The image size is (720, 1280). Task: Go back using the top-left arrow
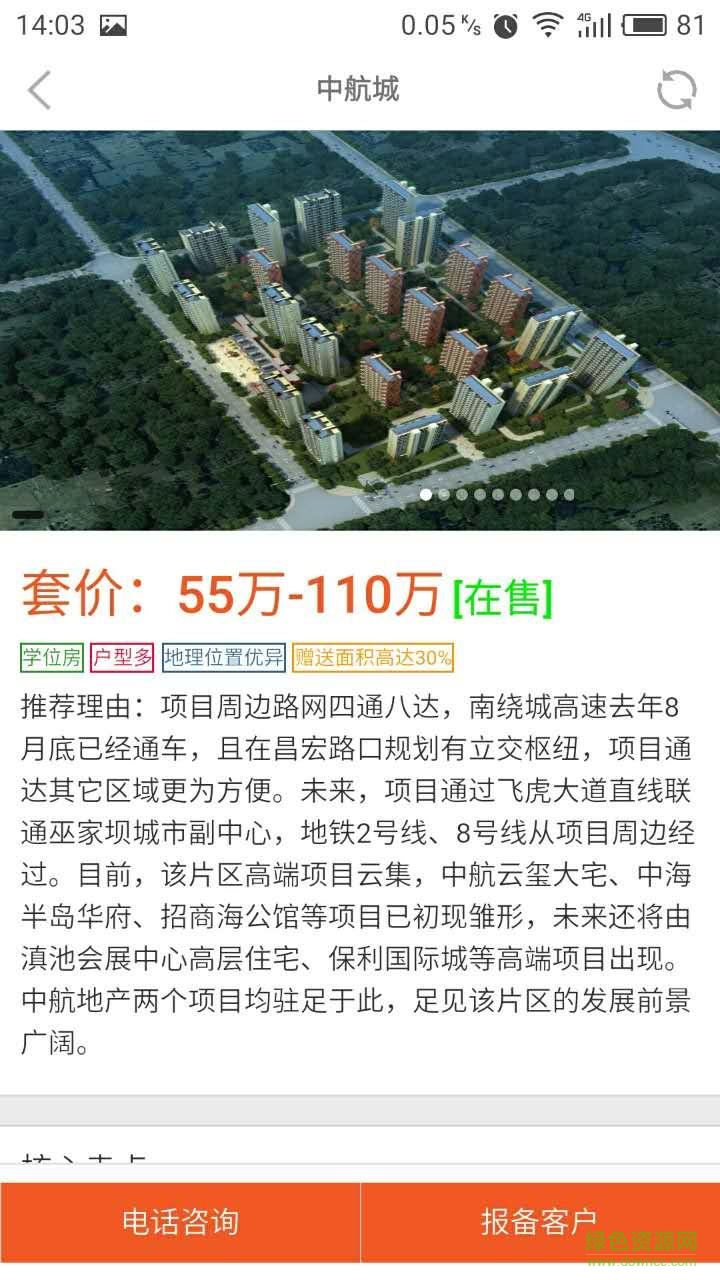[x=38, y=90]
